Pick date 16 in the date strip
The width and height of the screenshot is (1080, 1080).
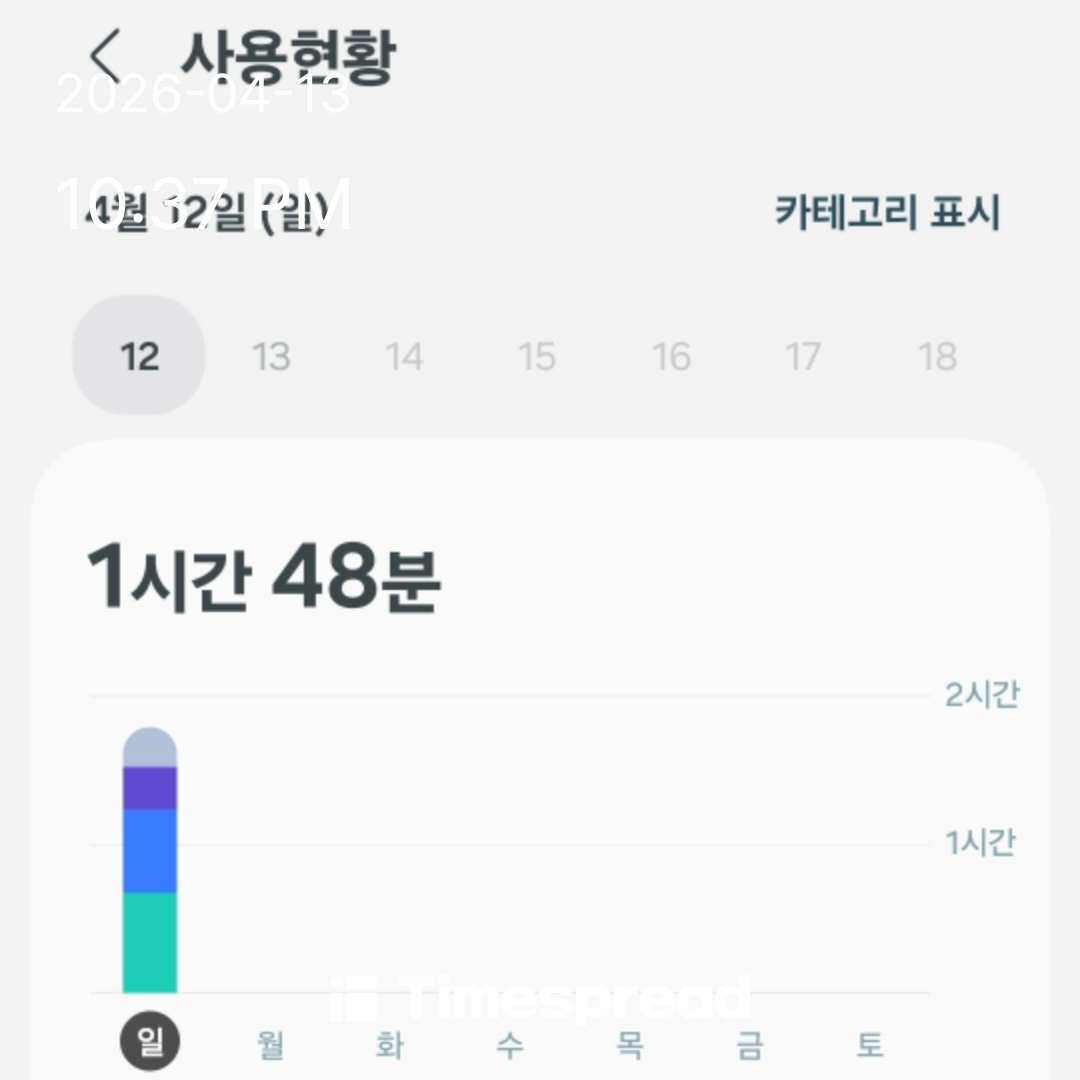[x=671, y=356]
